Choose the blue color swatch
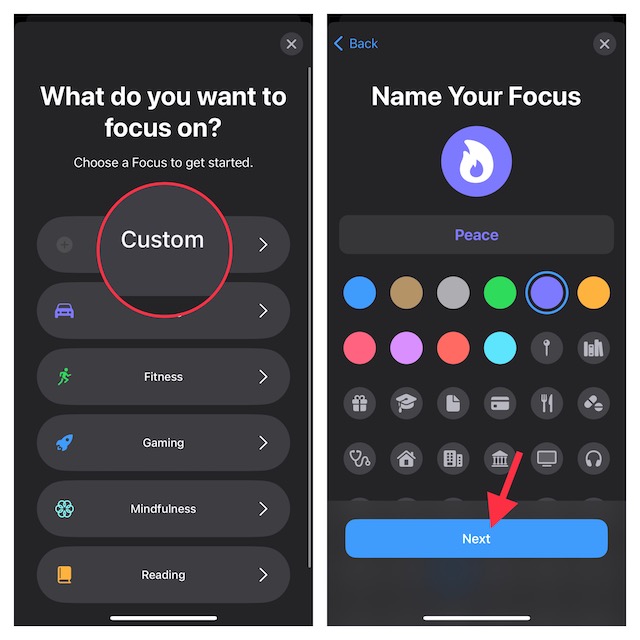 360,293
